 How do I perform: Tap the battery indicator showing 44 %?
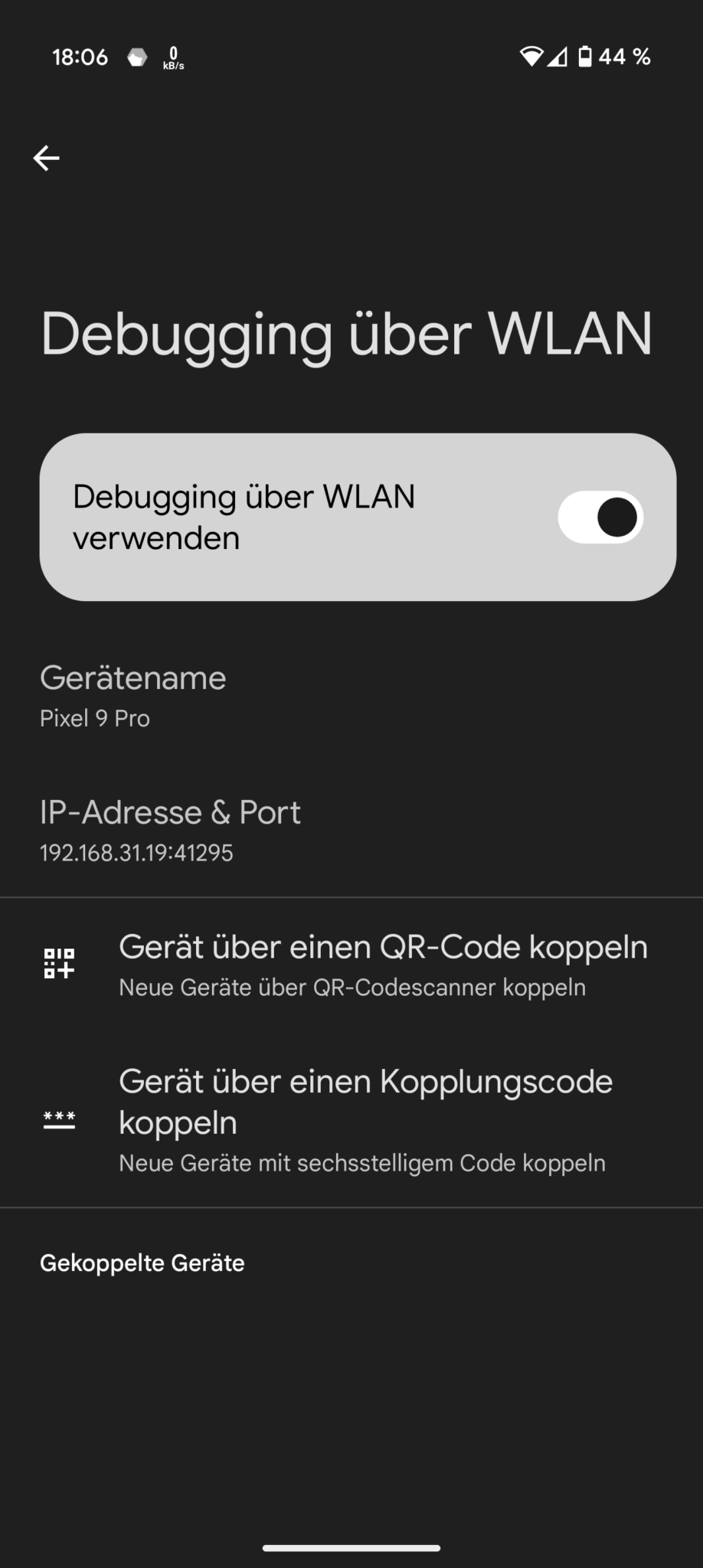(604, 56)
